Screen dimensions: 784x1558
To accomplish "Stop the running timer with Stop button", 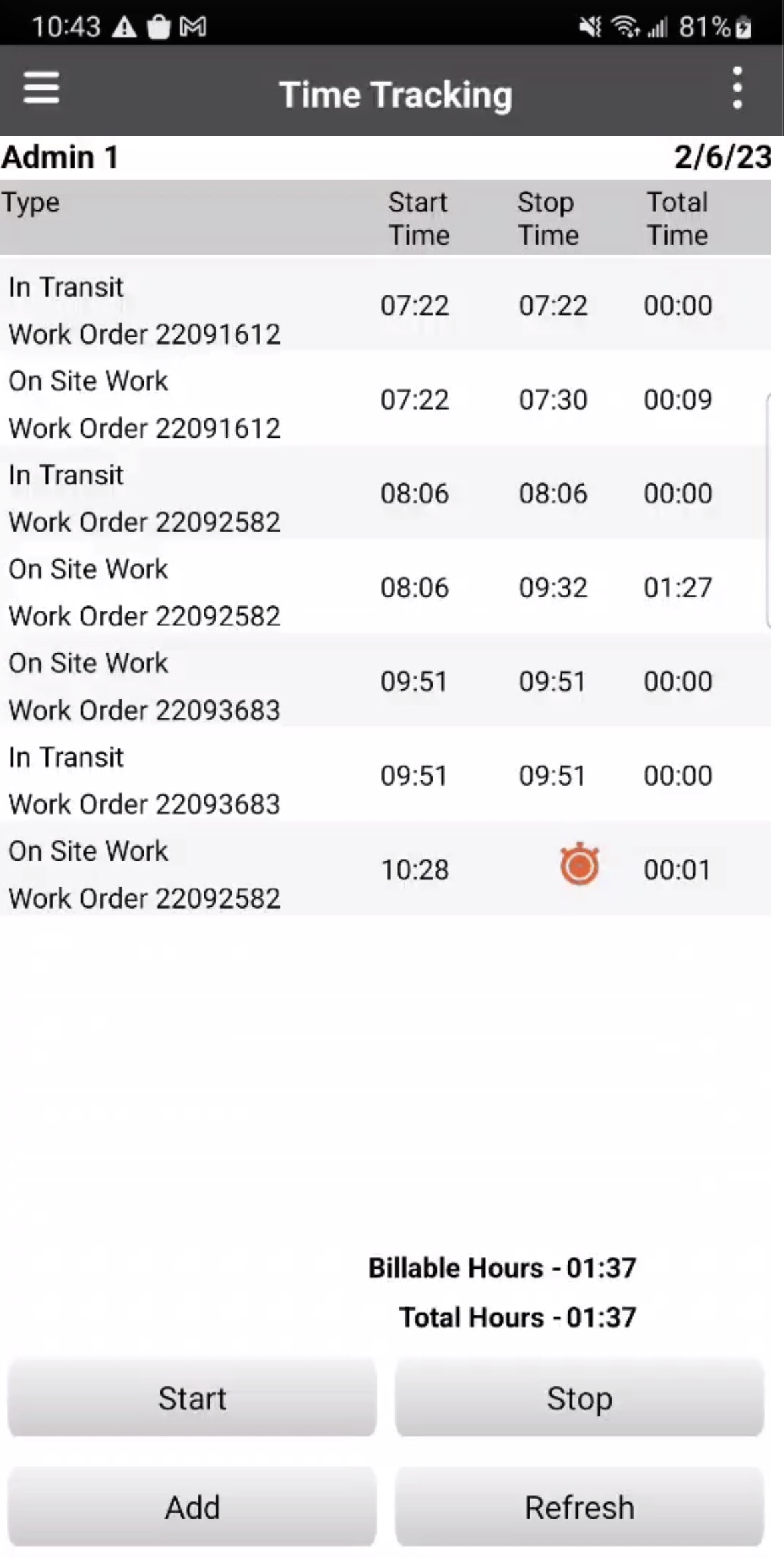I will (x=579, y=1398).
